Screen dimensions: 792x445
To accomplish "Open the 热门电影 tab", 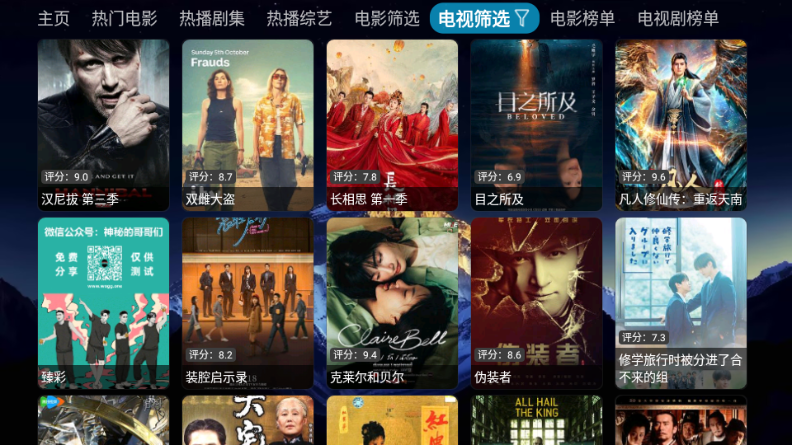I will [124, 18].
